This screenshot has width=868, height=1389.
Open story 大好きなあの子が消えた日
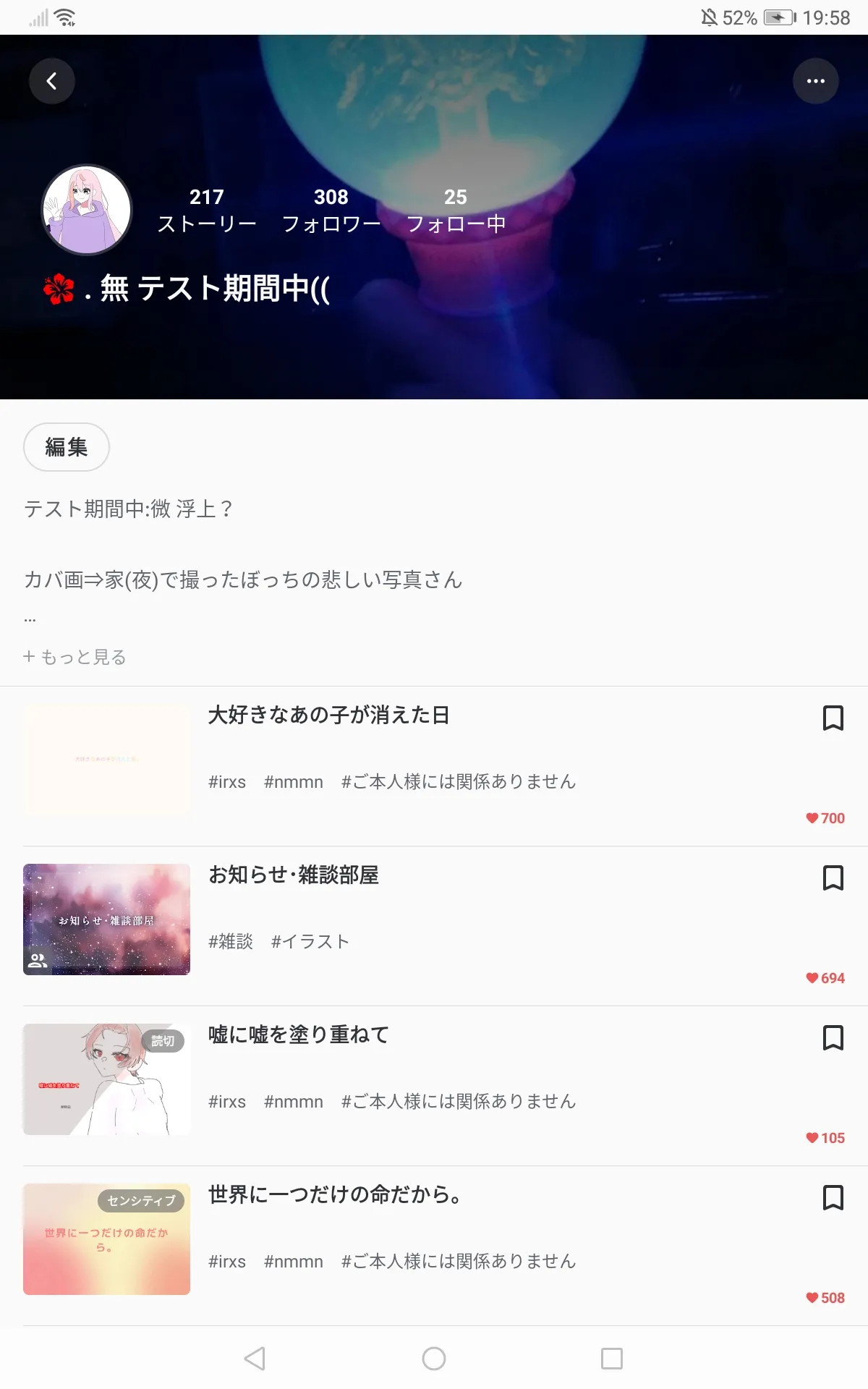[x=329, y=715]
